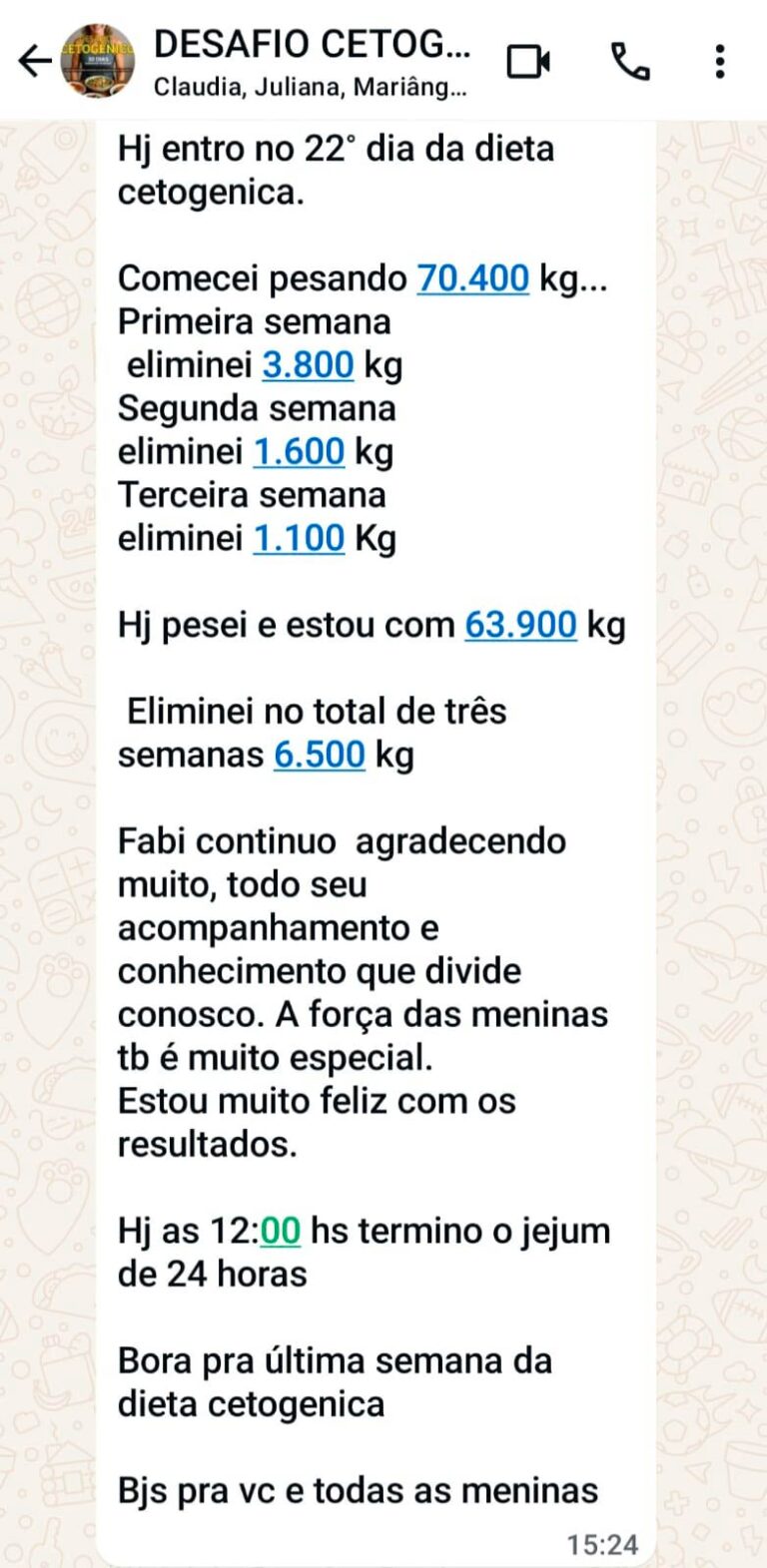Image resolution: width=767 pixels, height=1568 pixels.
Task: Tap the handset part of the call icon
Action: (x=628, y=60)
